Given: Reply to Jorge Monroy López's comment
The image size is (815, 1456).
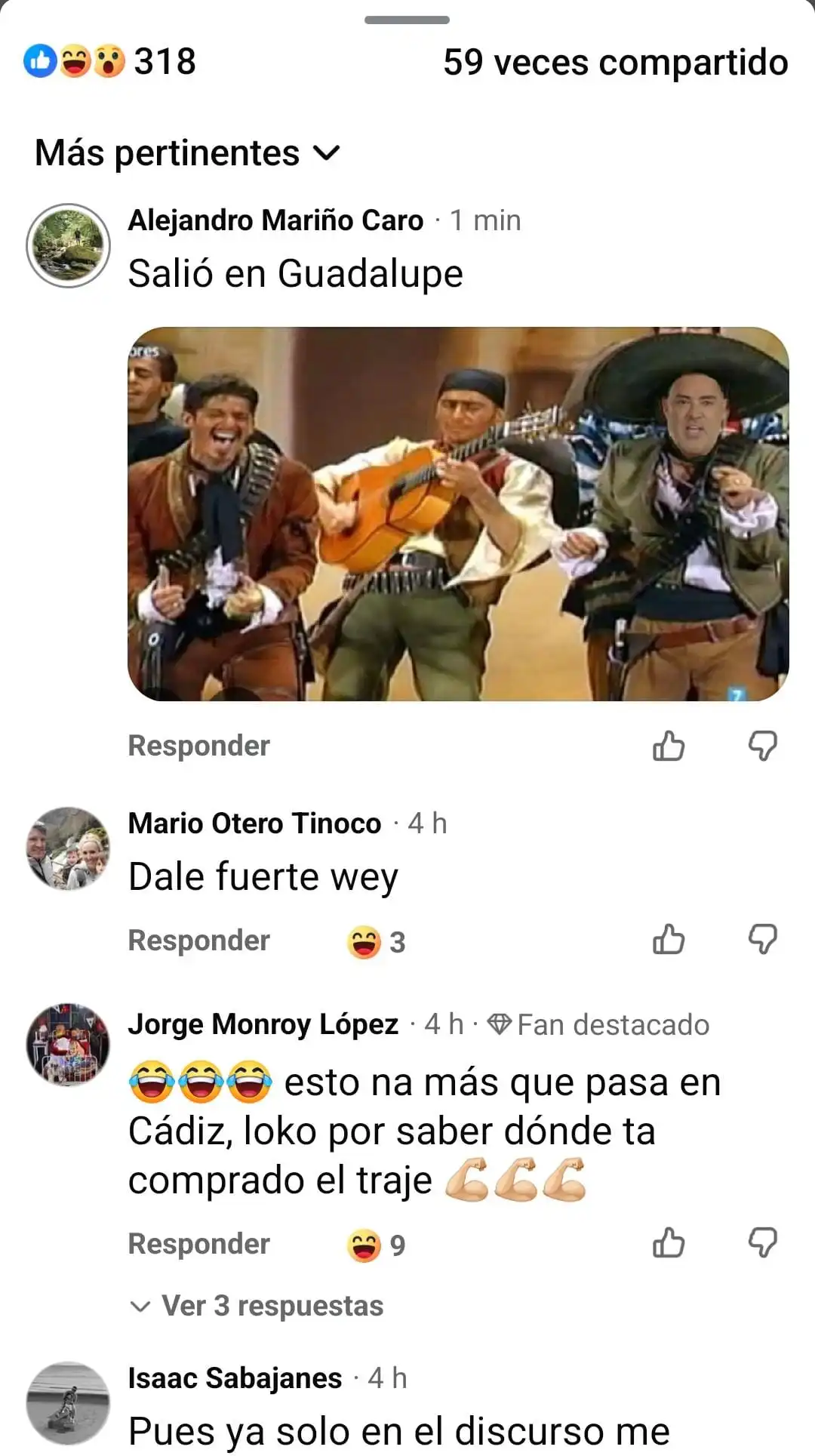Looking at the screenshot, I should click(198, 1244).
